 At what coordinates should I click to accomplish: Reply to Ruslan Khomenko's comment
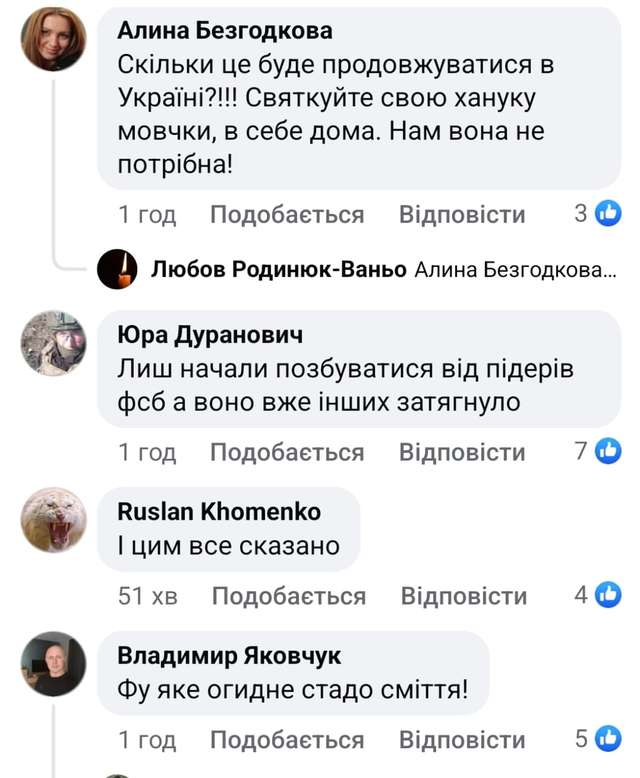pyautogui.click(x=463, y=596)
